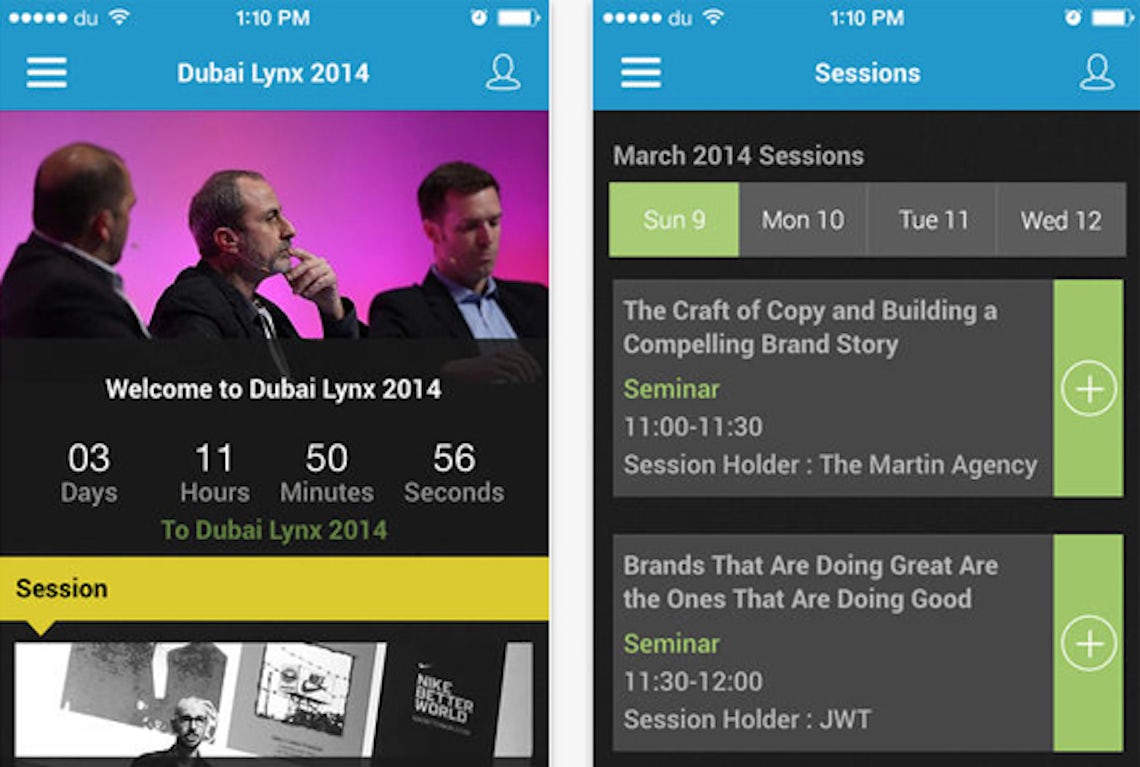Open the hamburger menu on Dubai Lynx 2014 screen

(x=46, y=72)
